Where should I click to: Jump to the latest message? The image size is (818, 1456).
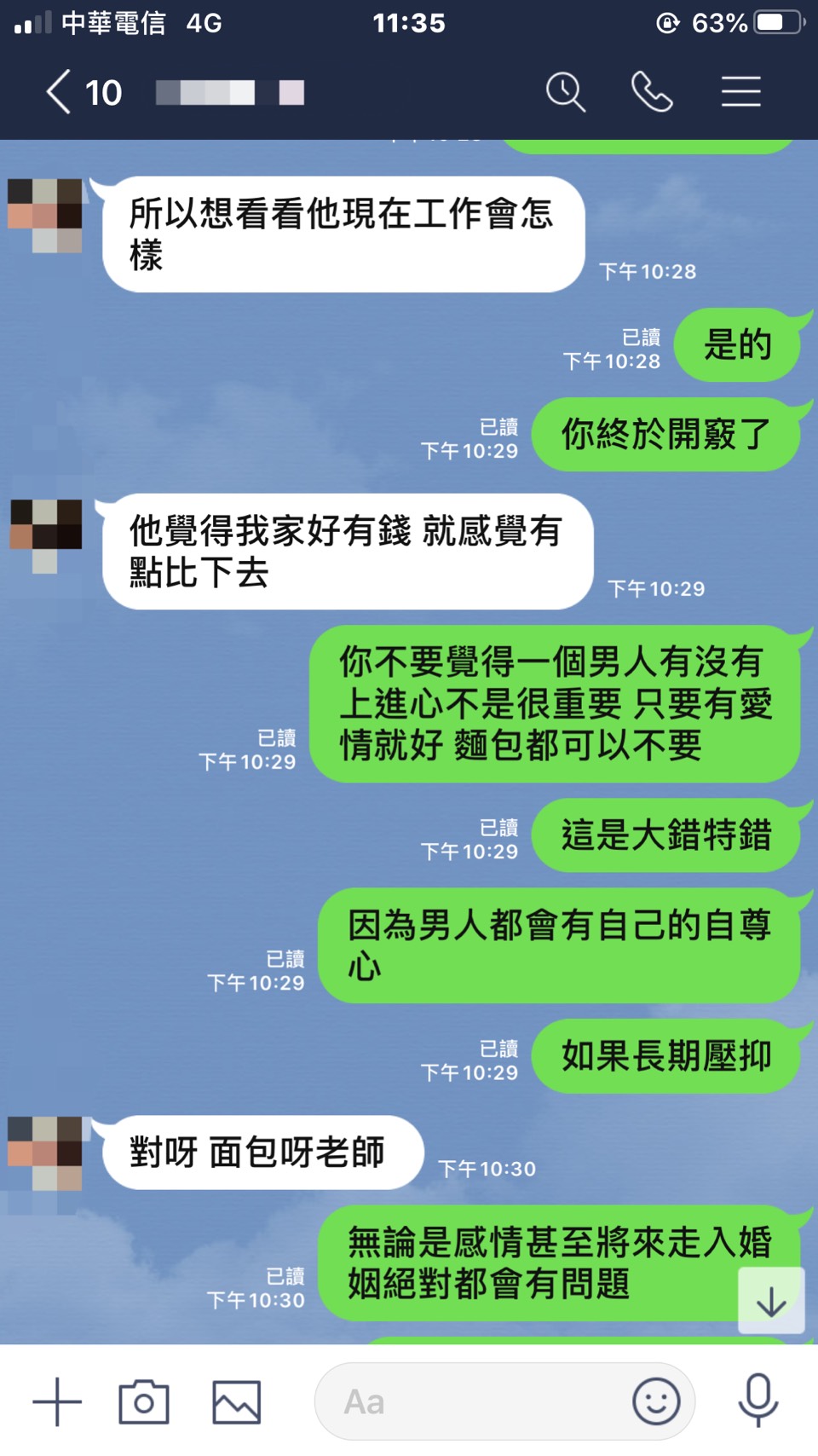pyautogui.click(x=771, y=1301)
